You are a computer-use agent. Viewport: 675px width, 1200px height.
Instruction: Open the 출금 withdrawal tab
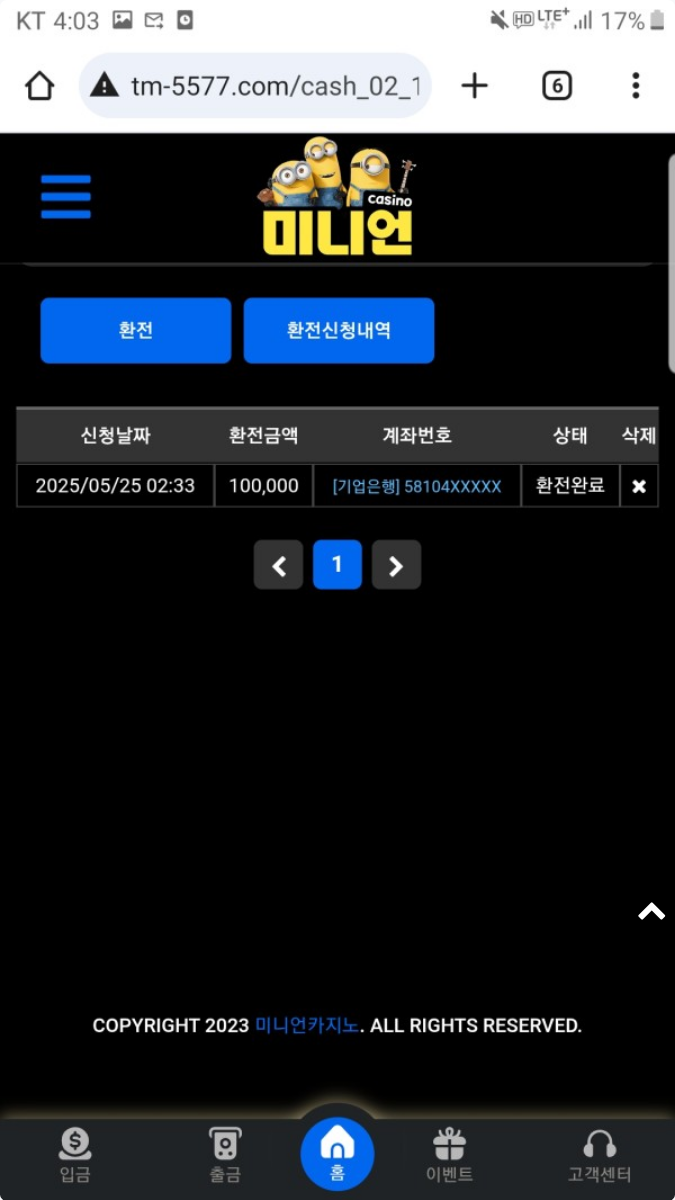point(225,1155)
